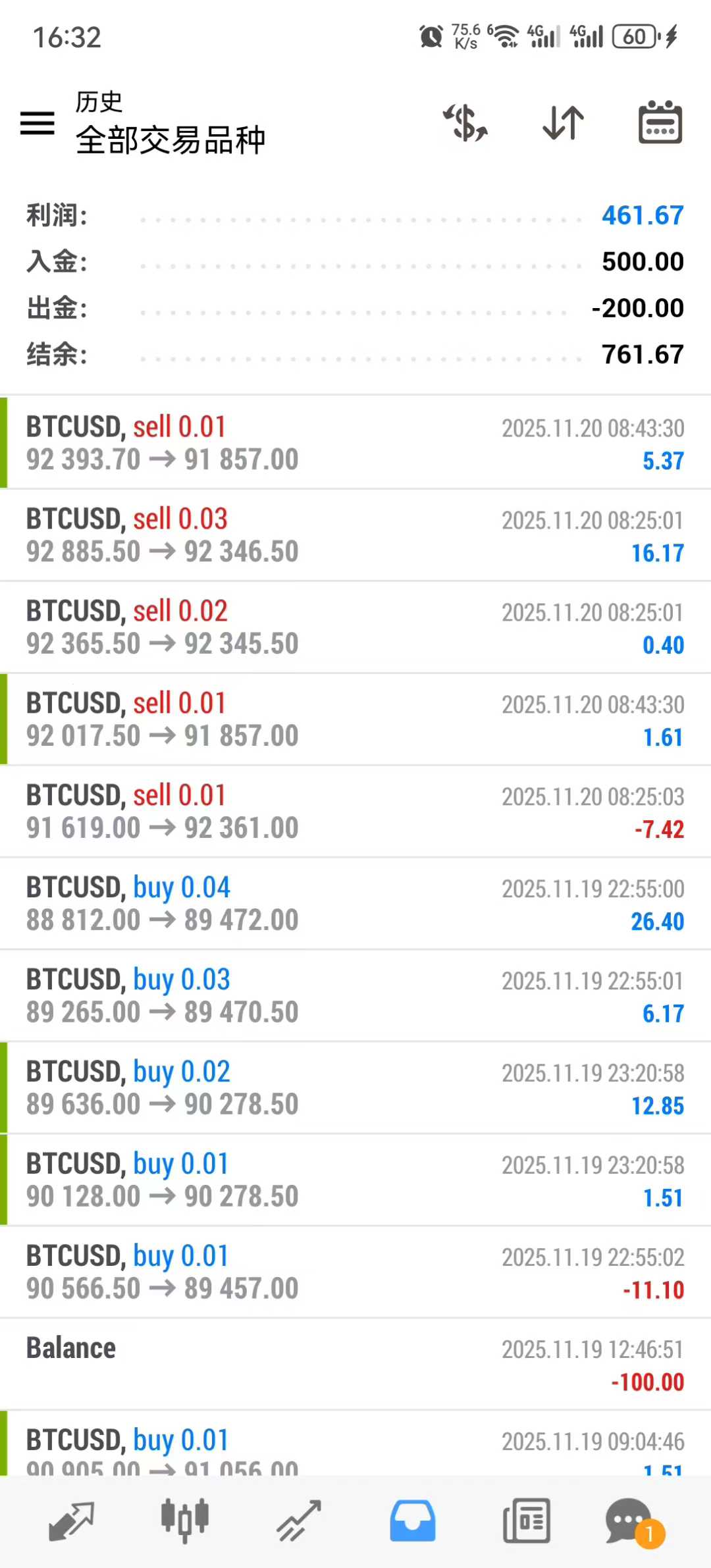
Task: Expand the sell trade opened at 92 017.50
Action: (355, 719)
